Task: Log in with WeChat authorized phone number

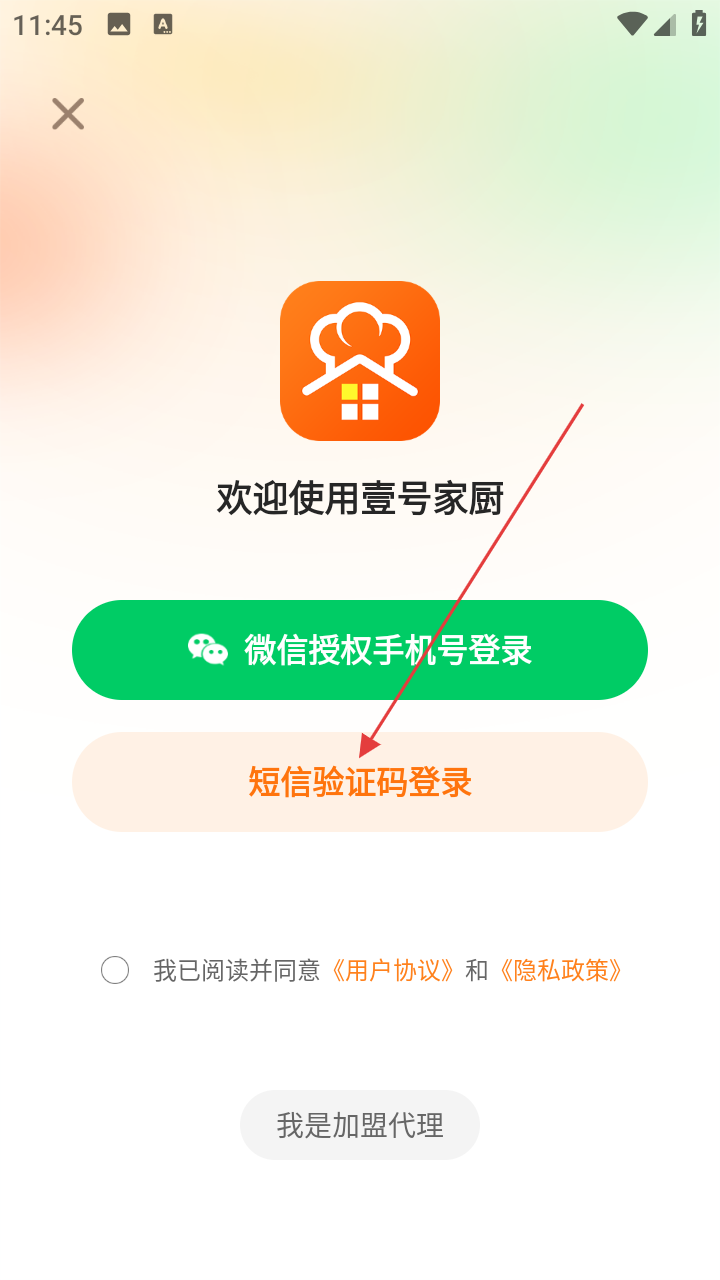Action: click(x=360, y=650)
